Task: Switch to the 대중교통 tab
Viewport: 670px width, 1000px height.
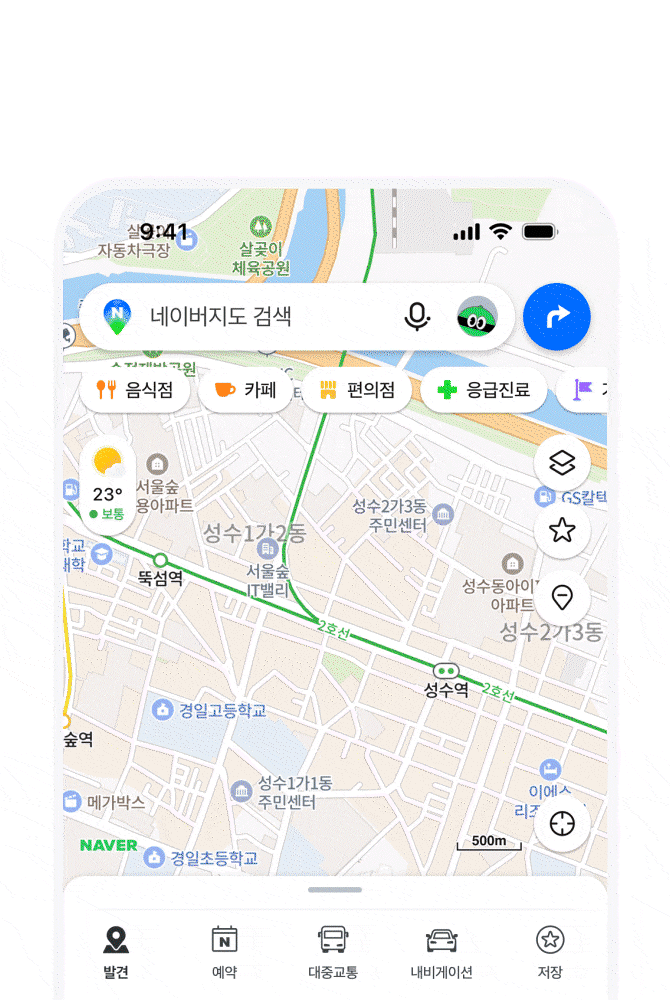Action: pos(333,952)
